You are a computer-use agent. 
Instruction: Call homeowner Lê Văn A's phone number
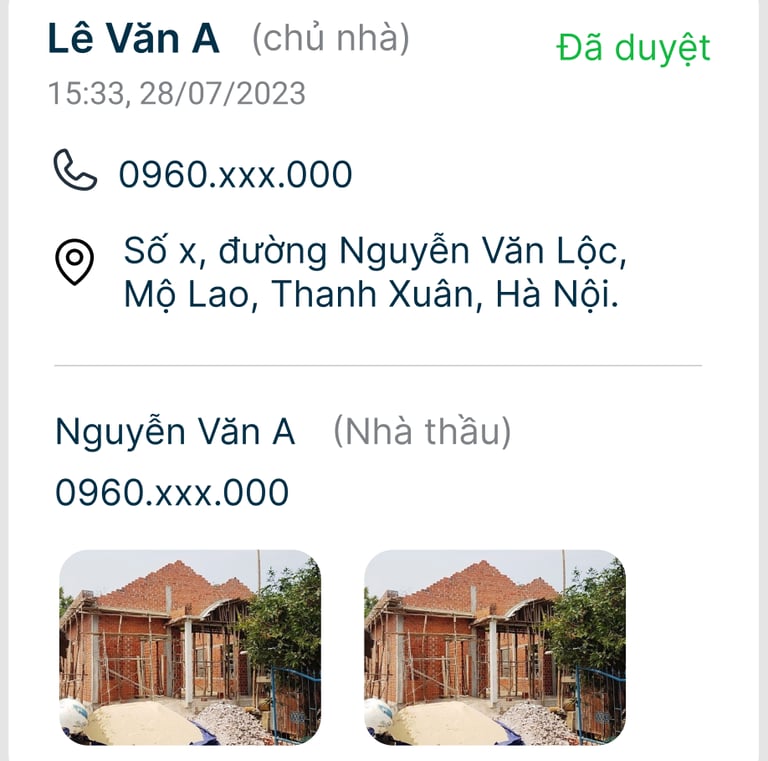(235, 174)
